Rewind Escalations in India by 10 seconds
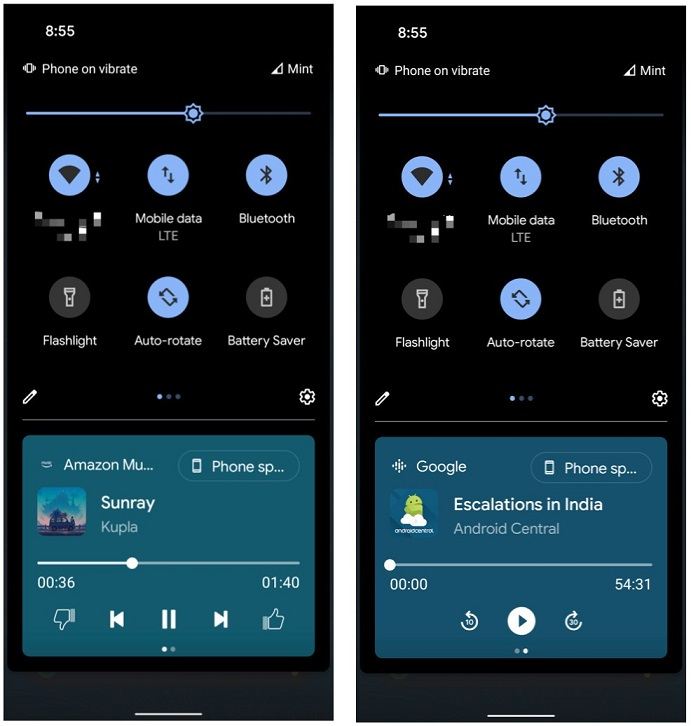The width and height of the screenshot is (691, 726). 469,621
